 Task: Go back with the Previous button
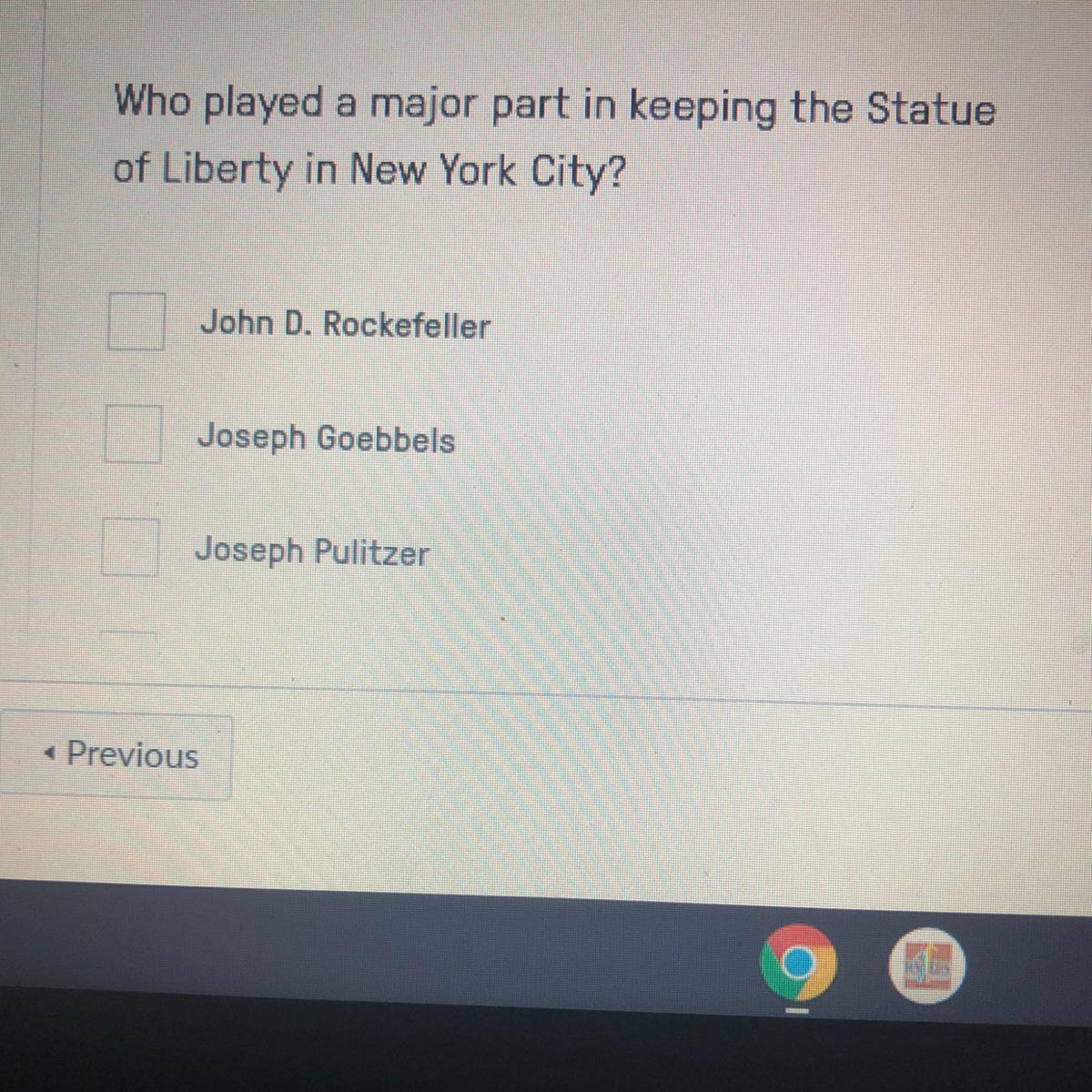(x=116, y=755)
